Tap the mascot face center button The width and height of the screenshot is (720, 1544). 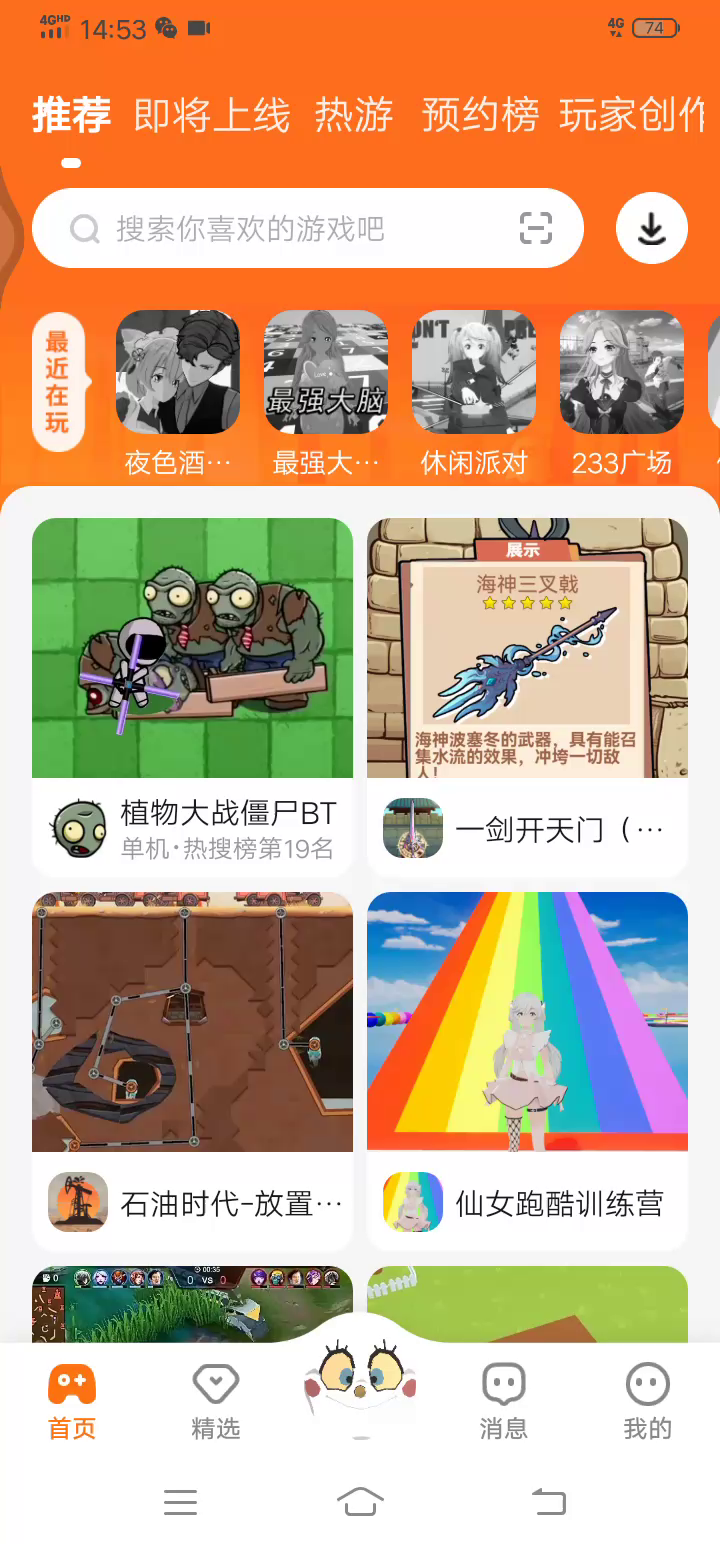[360, 1380]
